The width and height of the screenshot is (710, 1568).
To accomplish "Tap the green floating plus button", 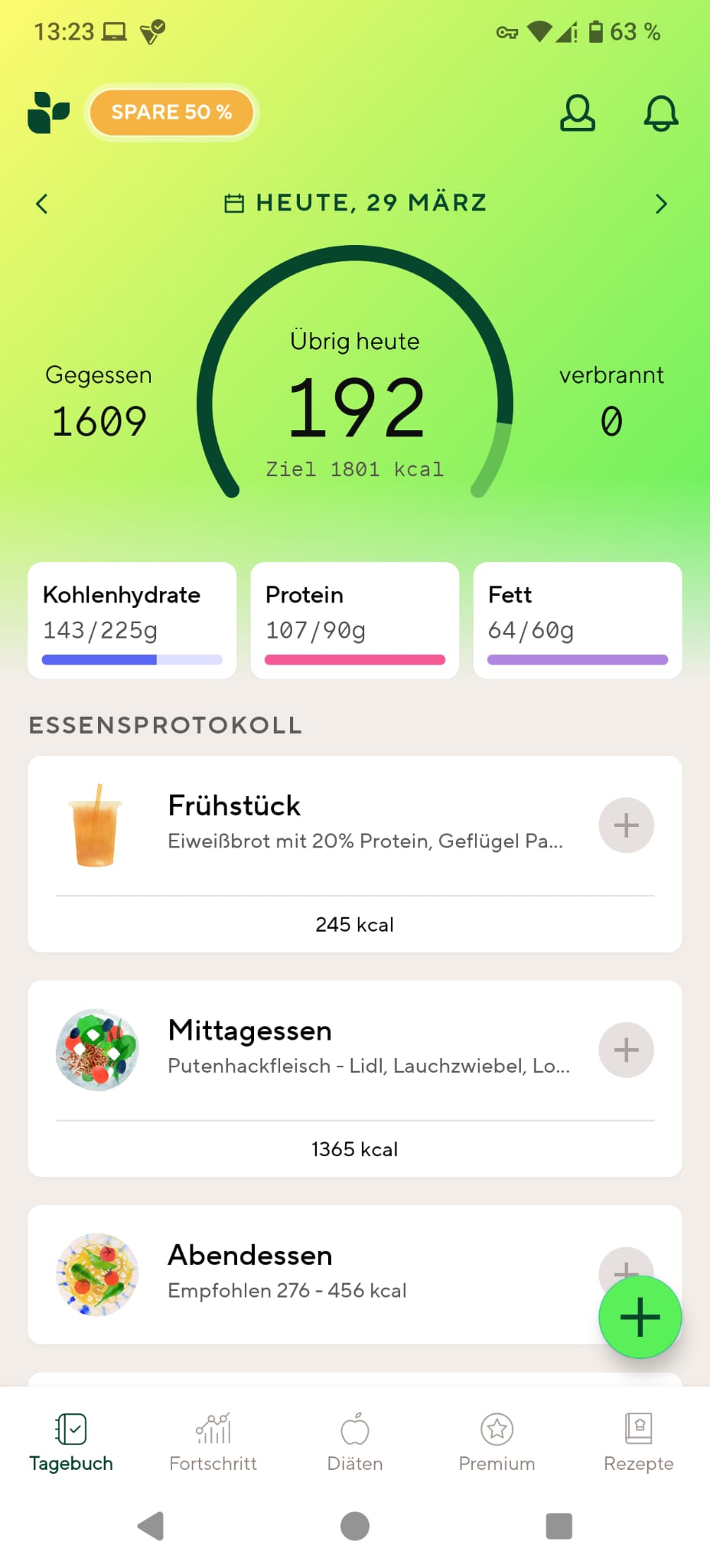I will (640, 1317).
